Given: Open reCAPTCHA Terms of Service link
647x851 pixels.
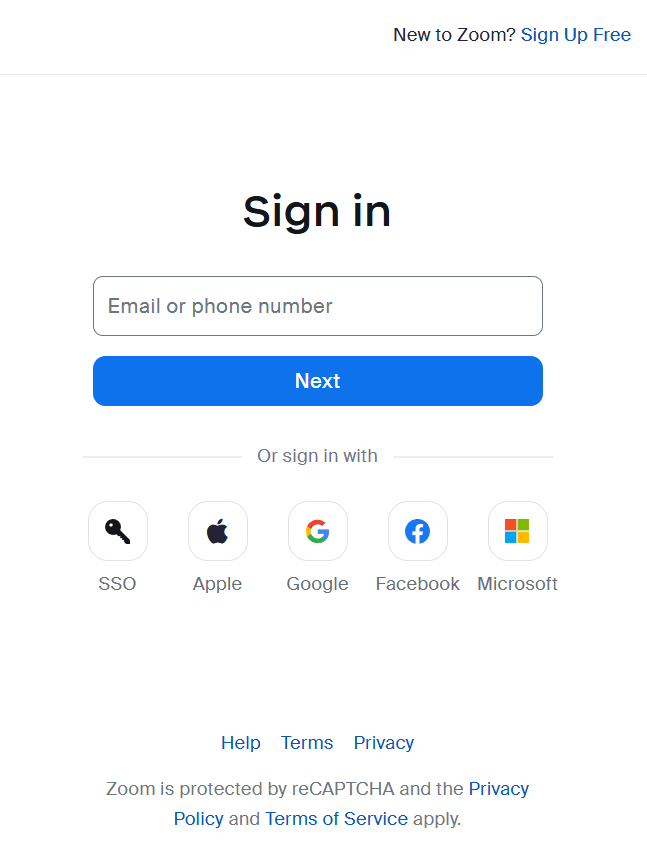Looking at the screenshot, I should click(x=336, y=819).
